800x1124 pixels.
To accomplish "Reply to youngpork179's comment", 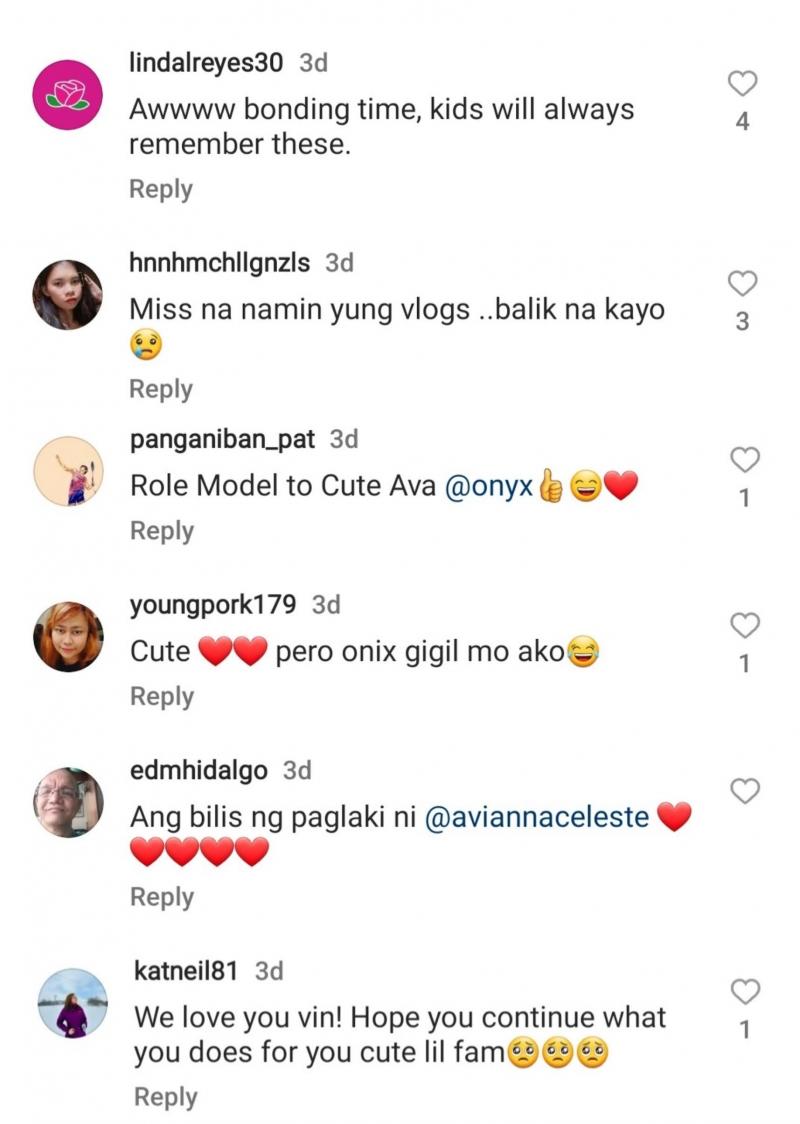I will pyautogui.click(x=161, y=696).
